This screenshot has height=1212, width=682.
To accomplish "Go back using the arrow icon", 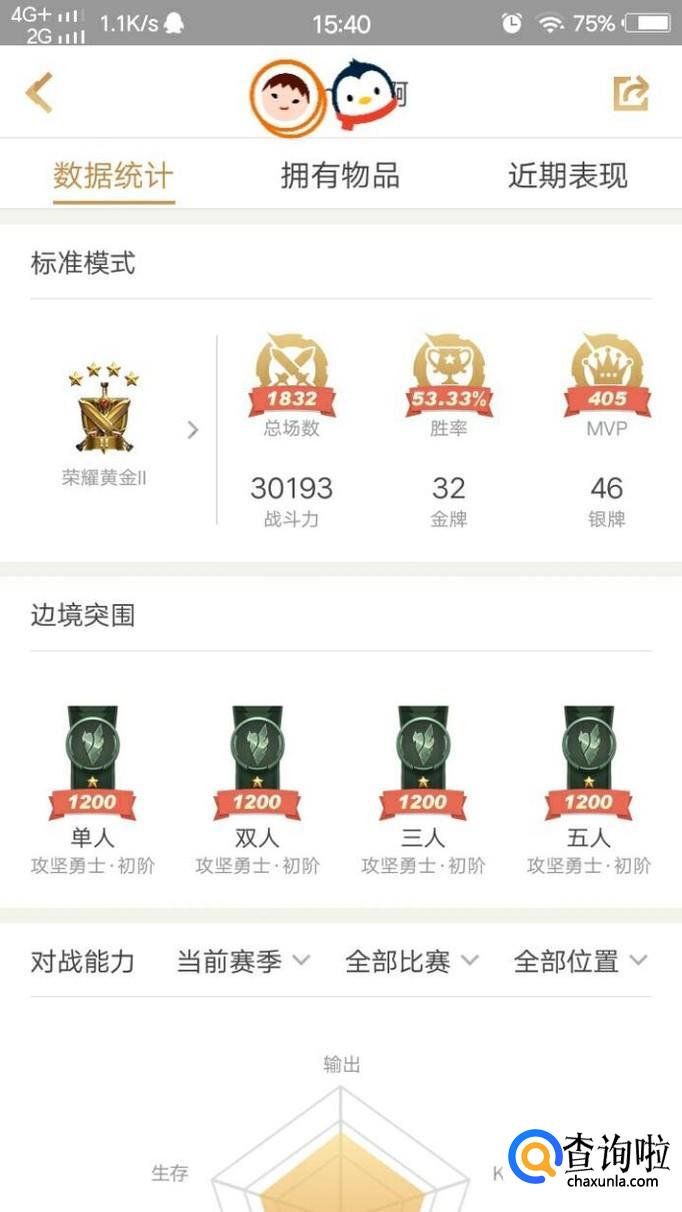I will (x=39, y=93).
